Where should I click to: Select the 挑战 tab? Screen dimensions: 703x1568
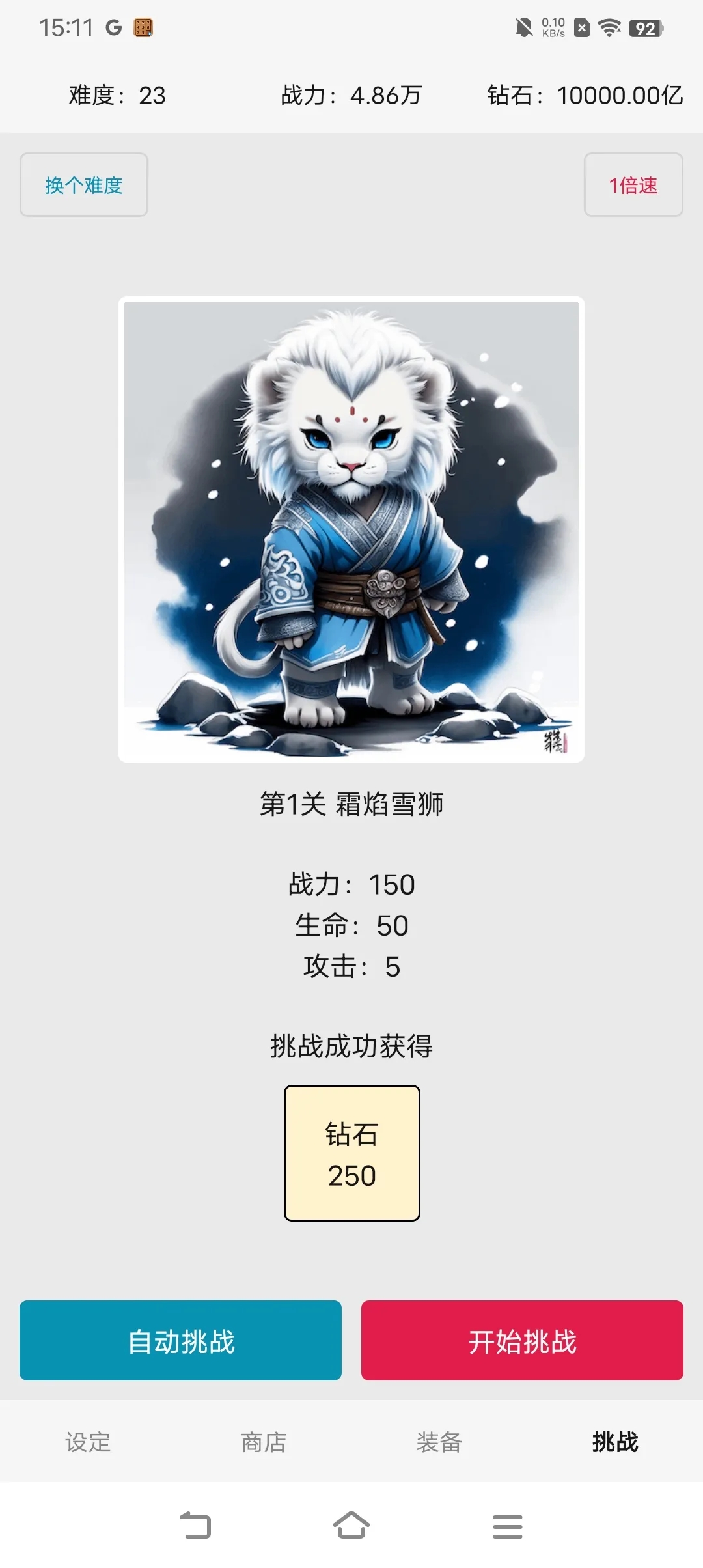pyautogui.click(x=615, y=1442)
